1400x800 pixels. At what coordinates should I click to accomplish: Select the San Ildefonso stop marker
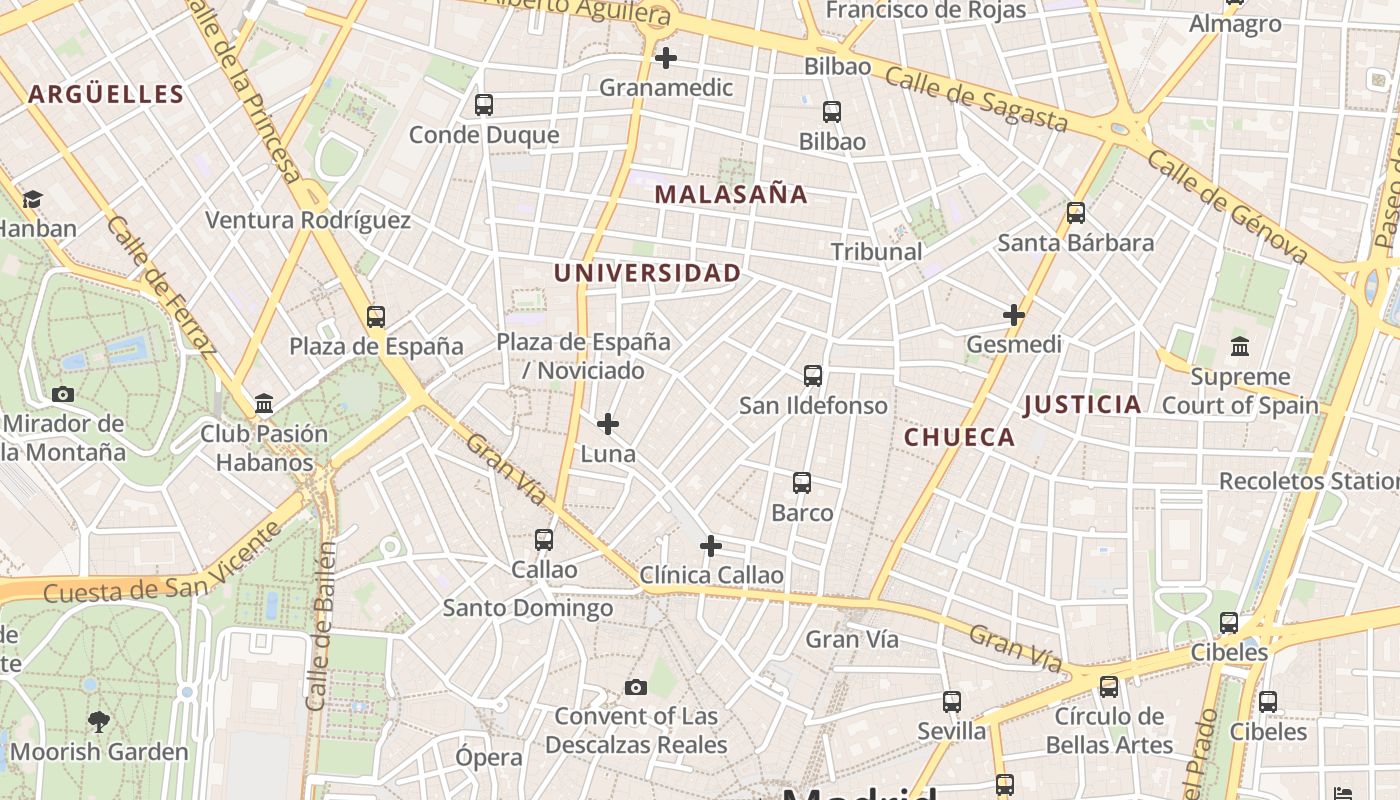point(813,376)
